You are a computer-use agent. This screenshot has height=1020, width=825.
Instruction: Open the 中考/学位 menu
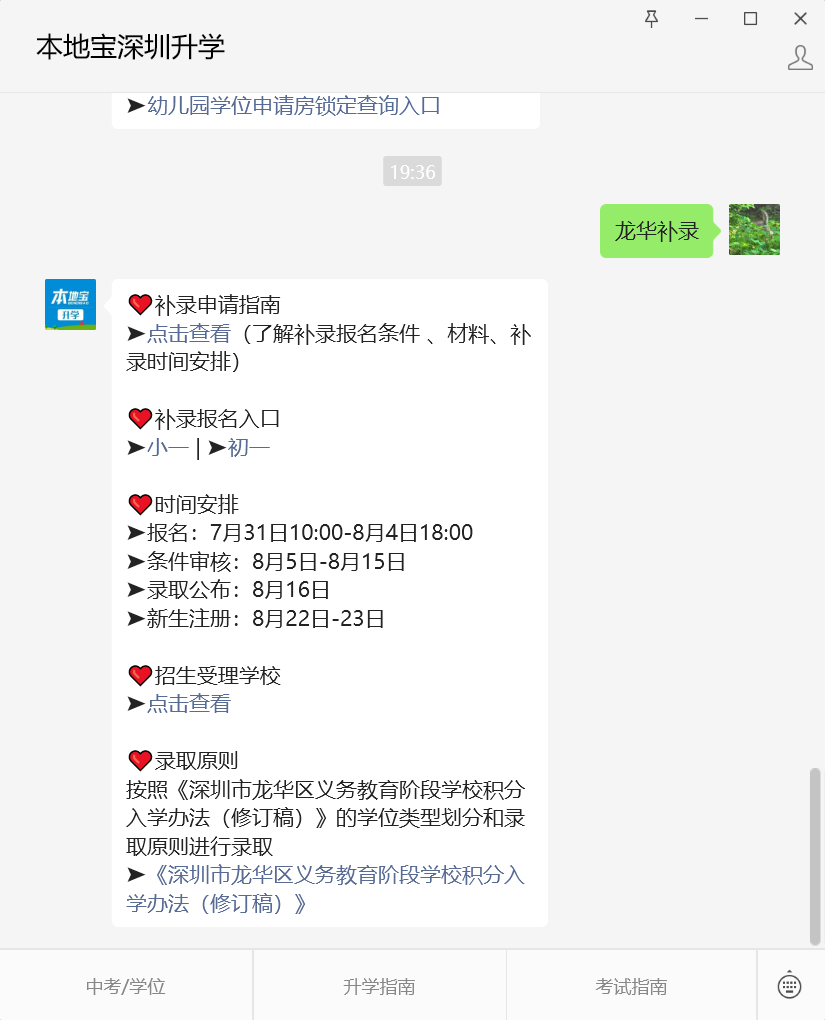[x=126, y=987]
